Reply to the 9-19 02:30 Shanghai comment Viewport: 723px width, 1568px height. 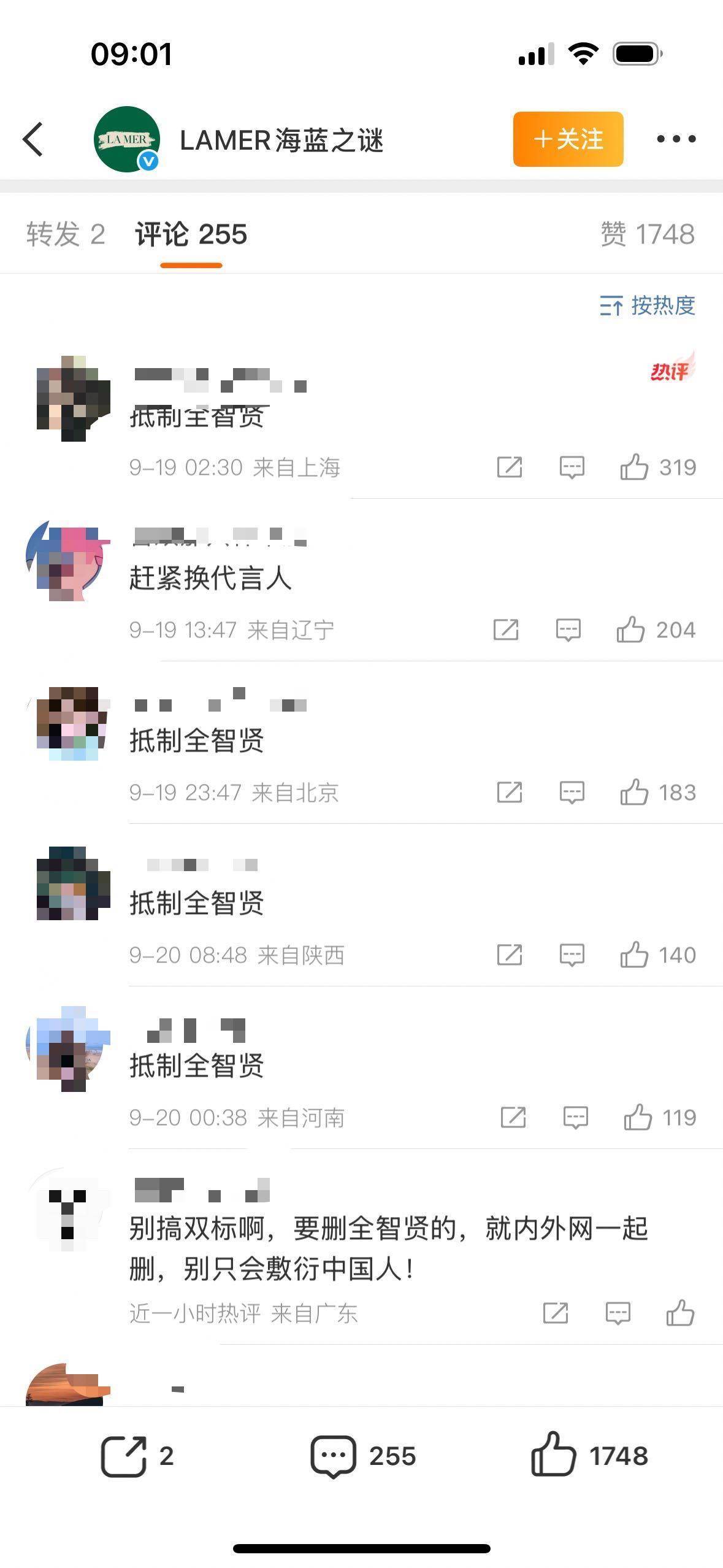(572, 467)
